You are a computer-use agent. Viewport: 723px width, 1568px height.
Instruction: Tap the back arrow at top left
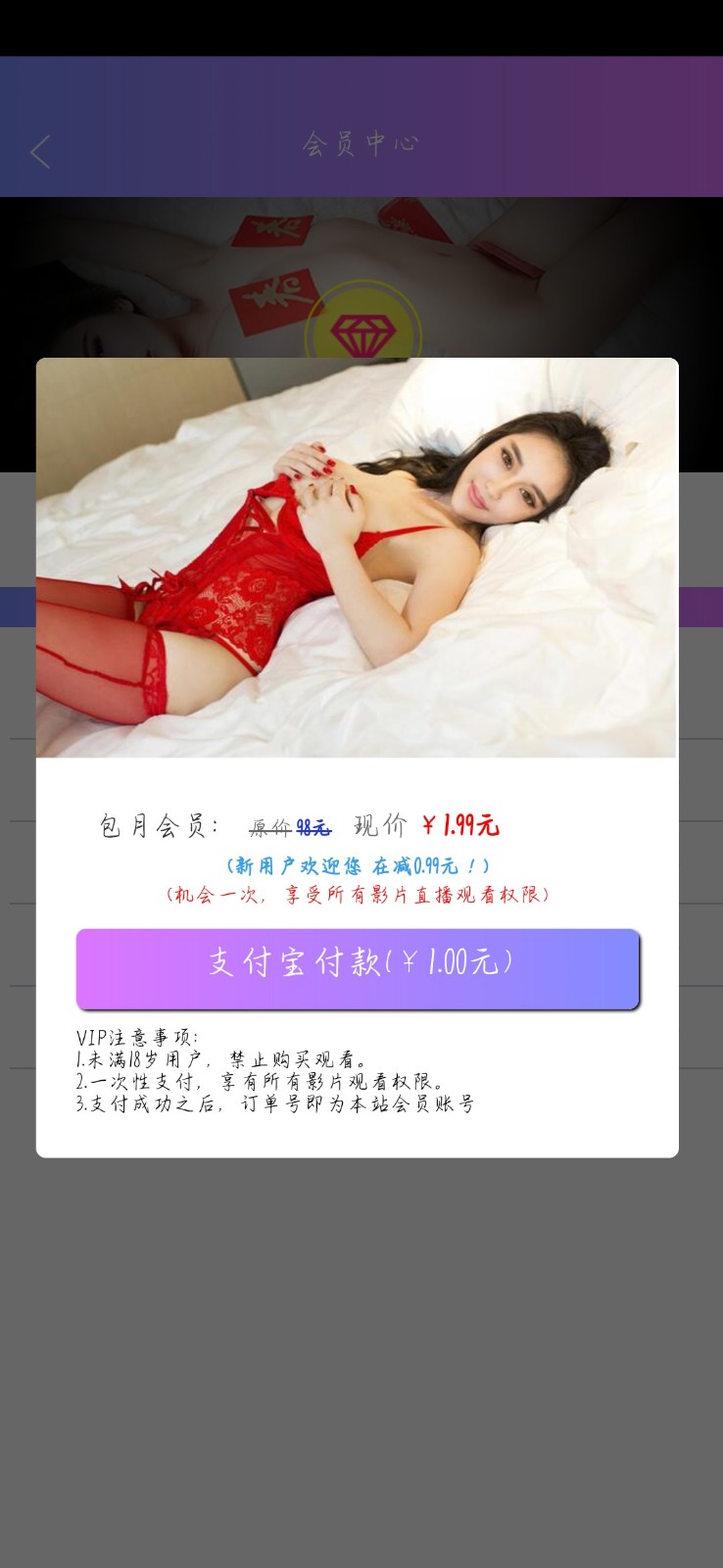tap(39, 152)
